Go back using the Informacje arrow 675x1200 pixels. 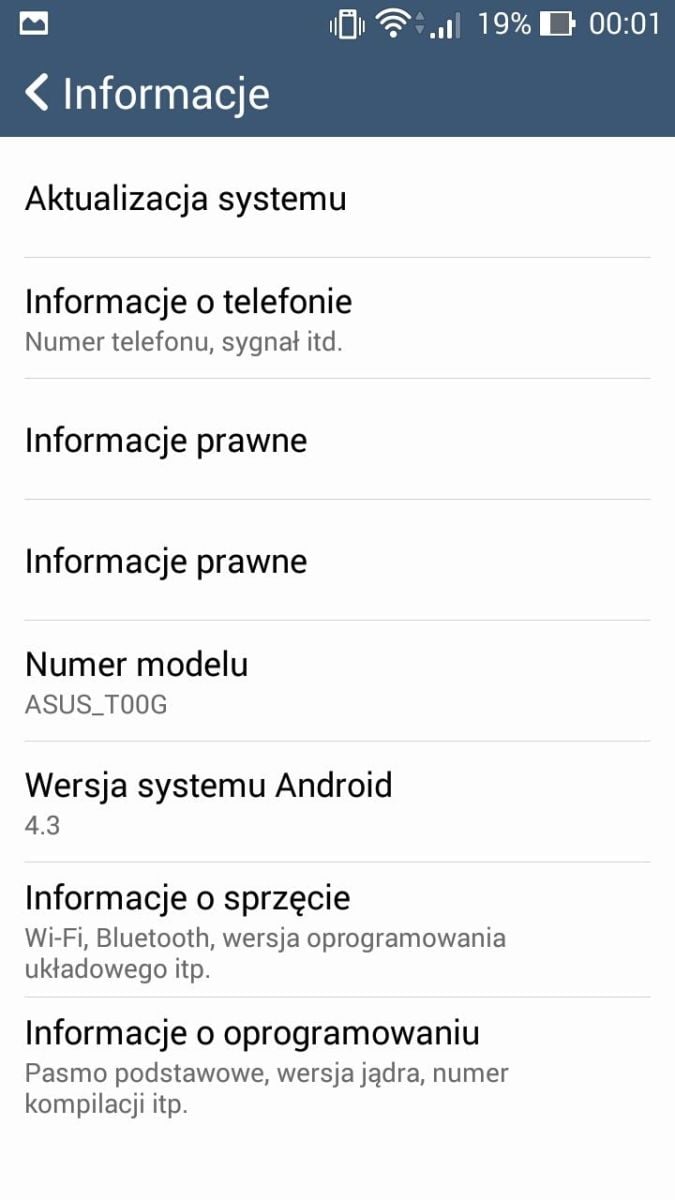[37, 93]
